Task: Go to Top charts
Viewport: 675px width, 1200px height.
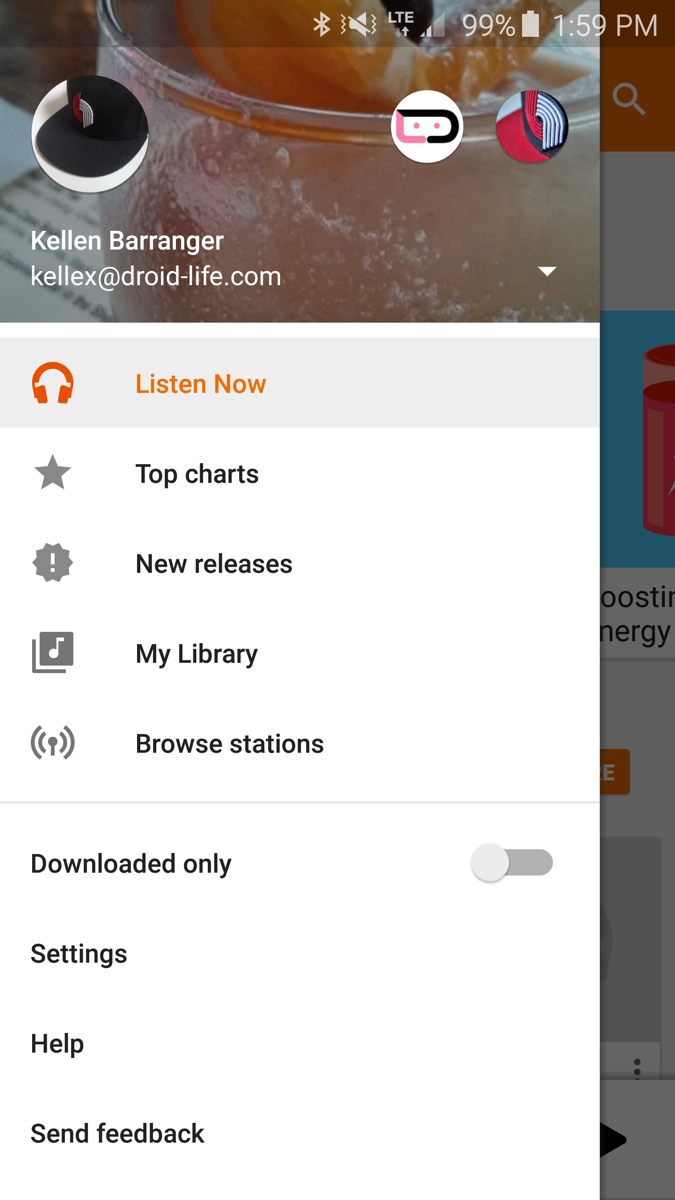Action: (197, 474)
